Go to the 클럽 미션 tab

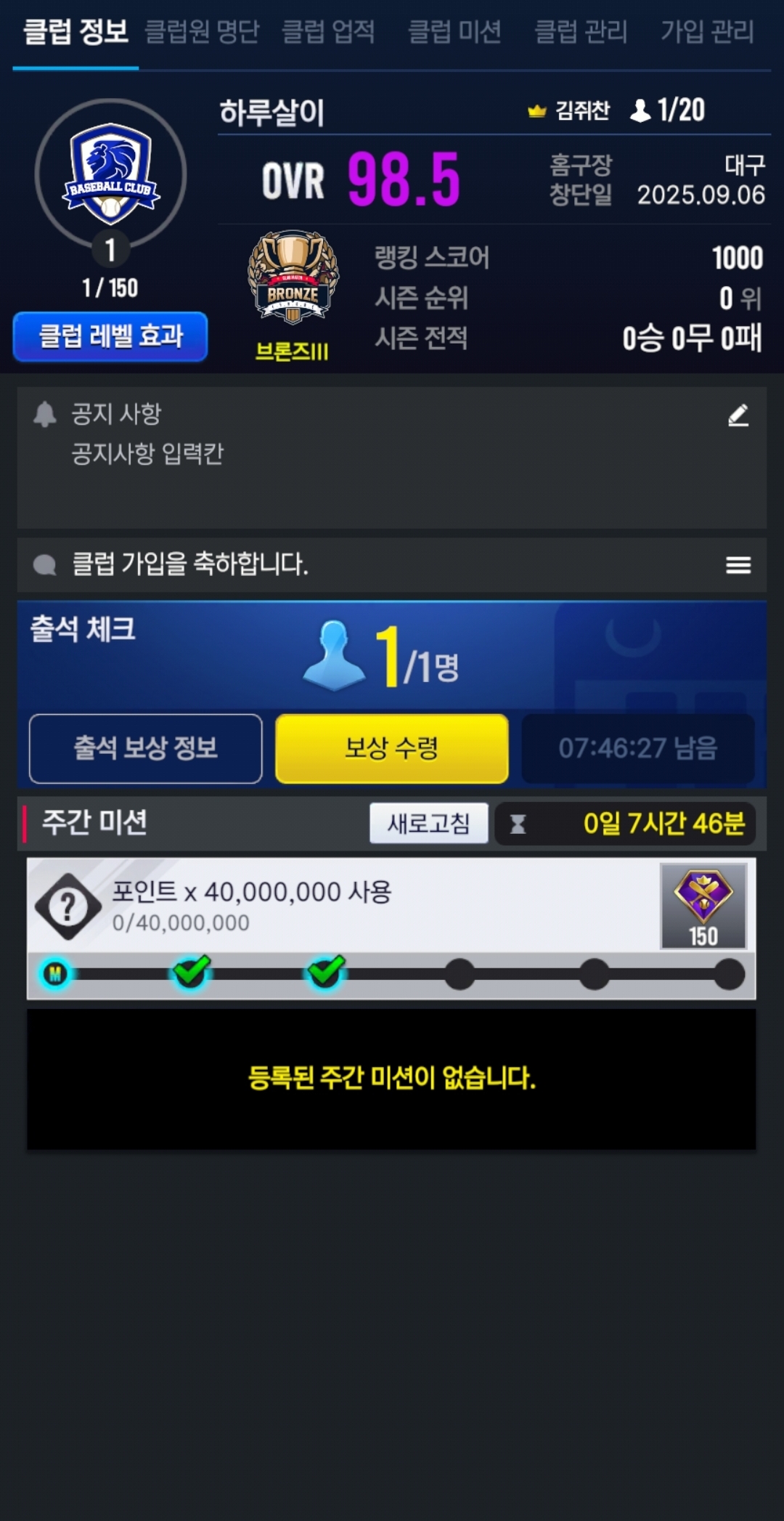tap(454, 32)
